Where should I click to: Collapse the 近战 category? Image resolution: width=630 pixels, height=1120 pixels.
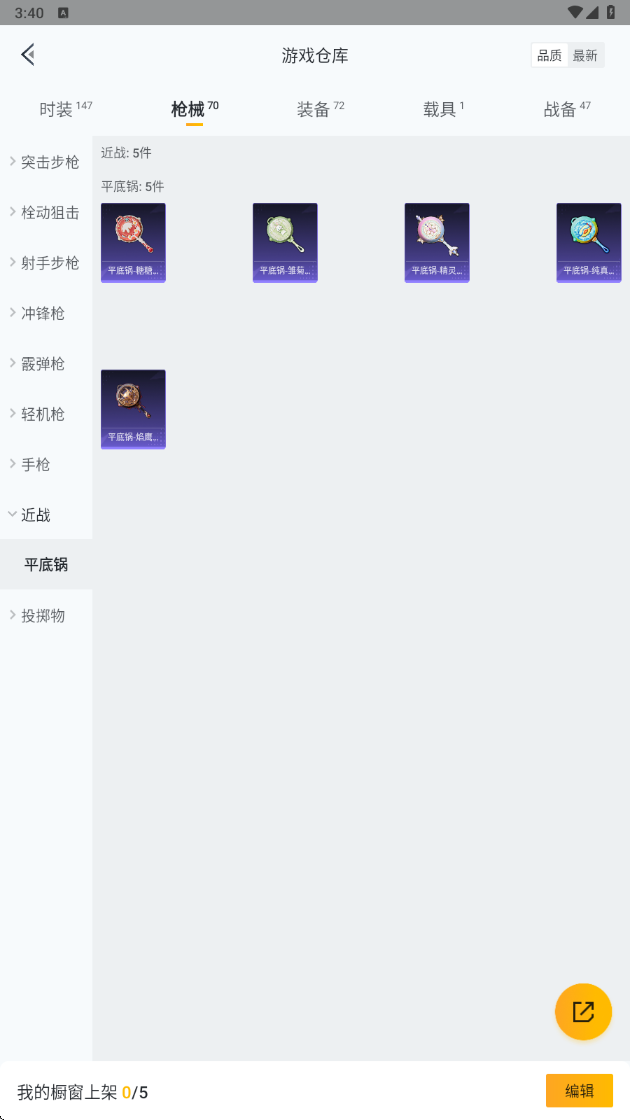click(x=46, y=514)
